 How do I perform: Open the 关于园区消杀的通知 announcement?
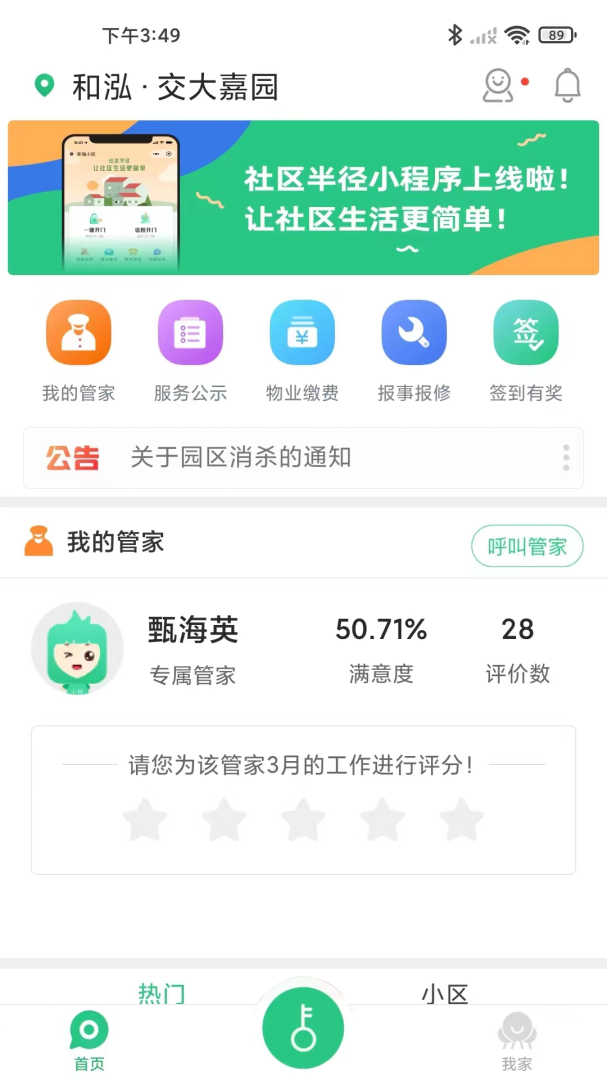coord(241,458)
